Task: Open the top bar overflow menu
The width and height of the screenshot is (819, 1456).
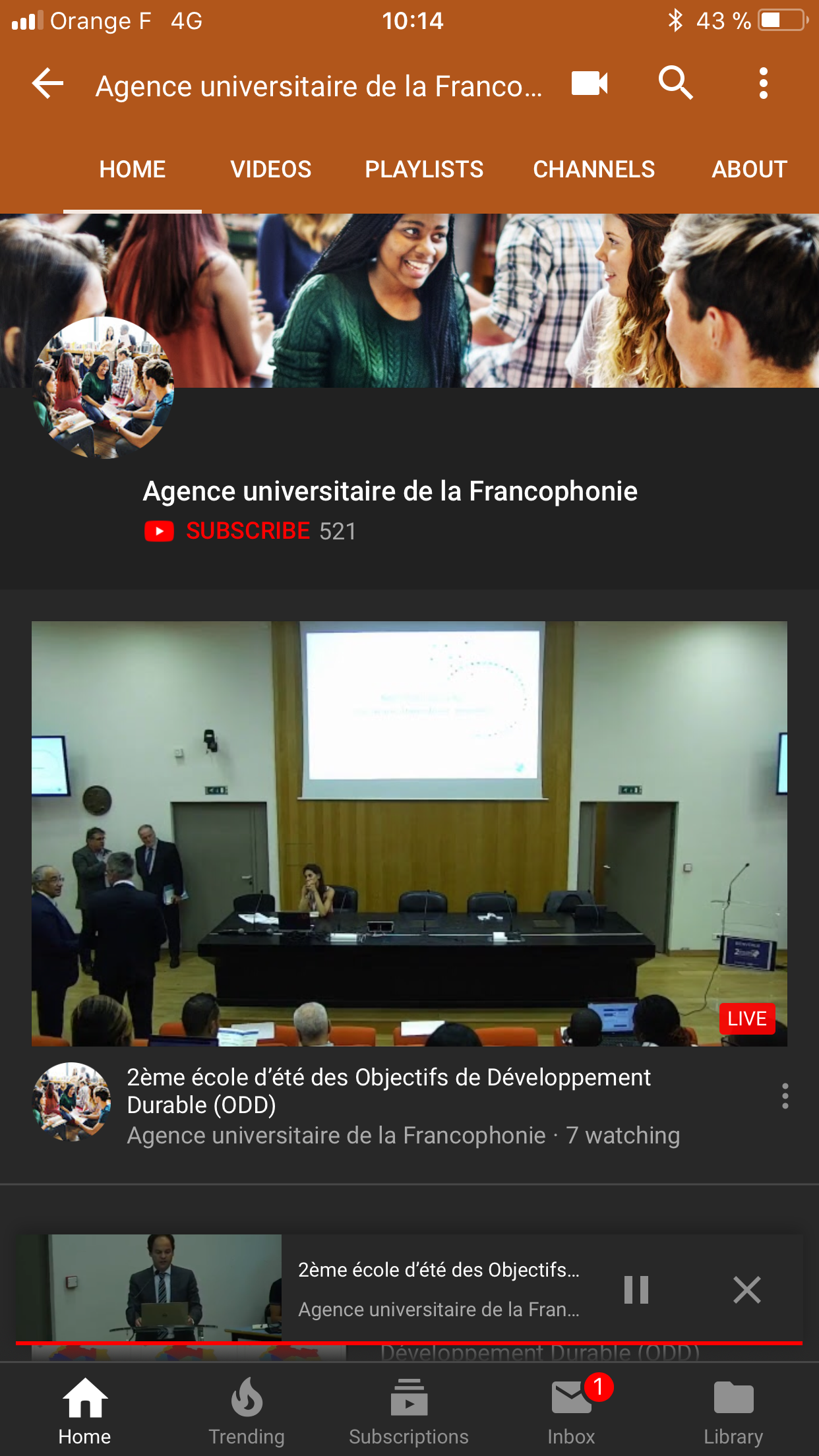Action: (x=763, y=84)
